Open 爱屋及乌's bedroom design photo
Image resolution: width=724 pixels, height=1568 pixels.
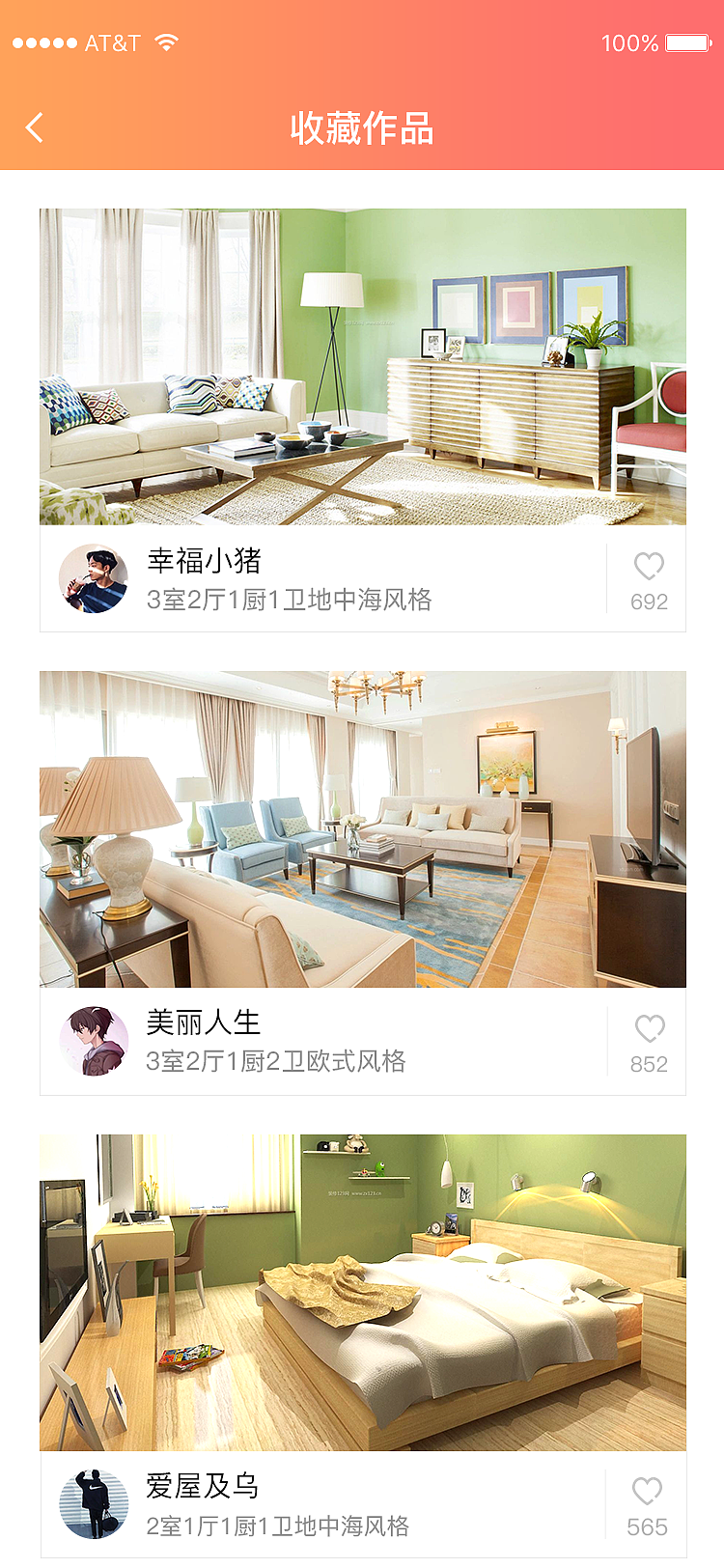coord(362,1292)
